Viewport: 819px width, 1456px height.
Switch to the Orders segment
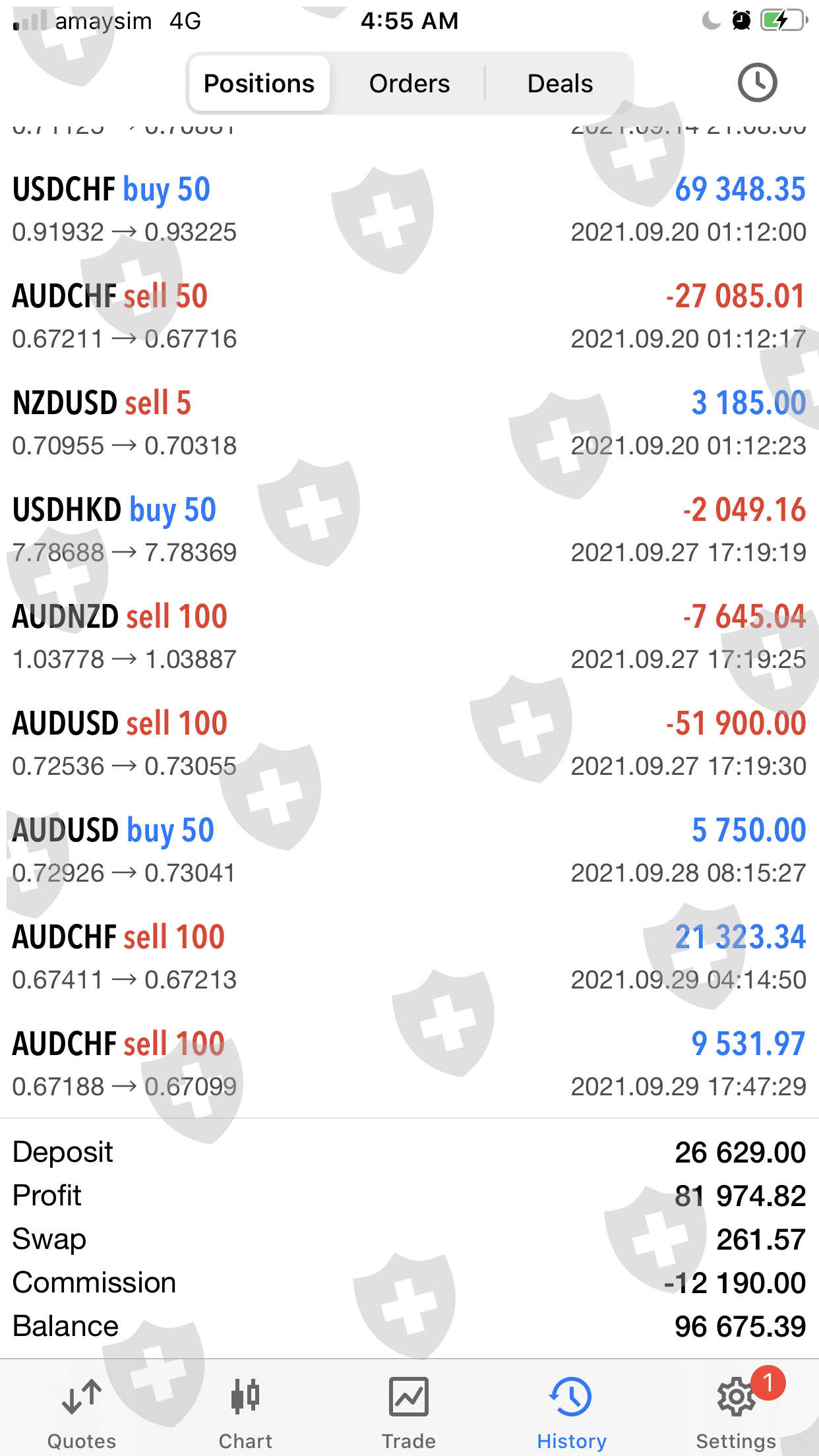point(409,84)
